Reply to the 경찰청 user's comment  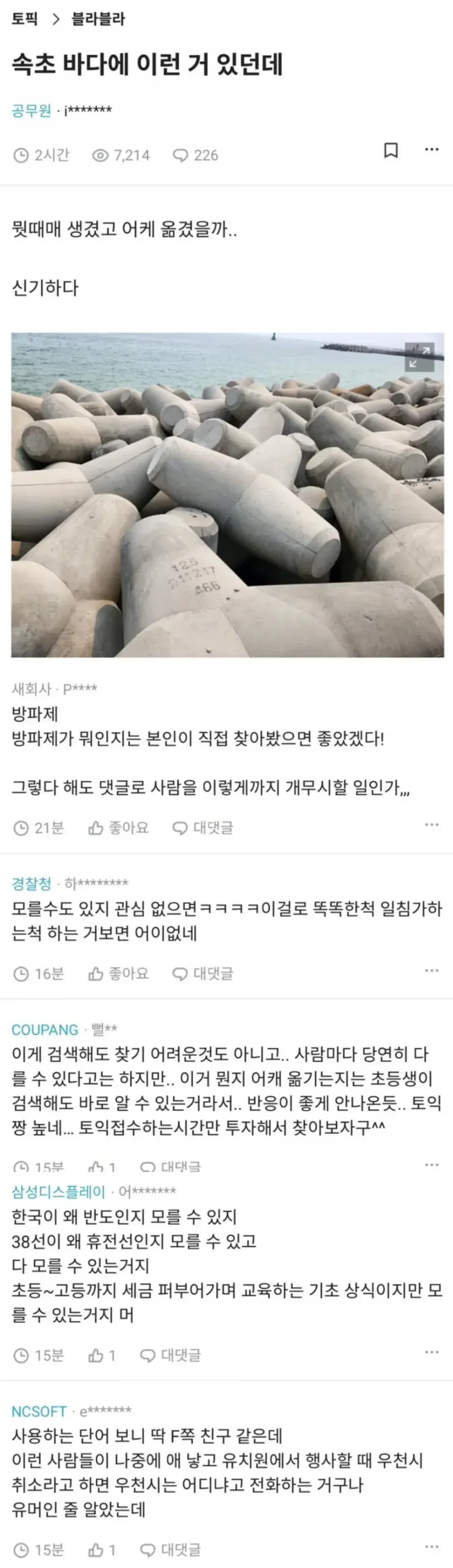click(x=203, y=974)
